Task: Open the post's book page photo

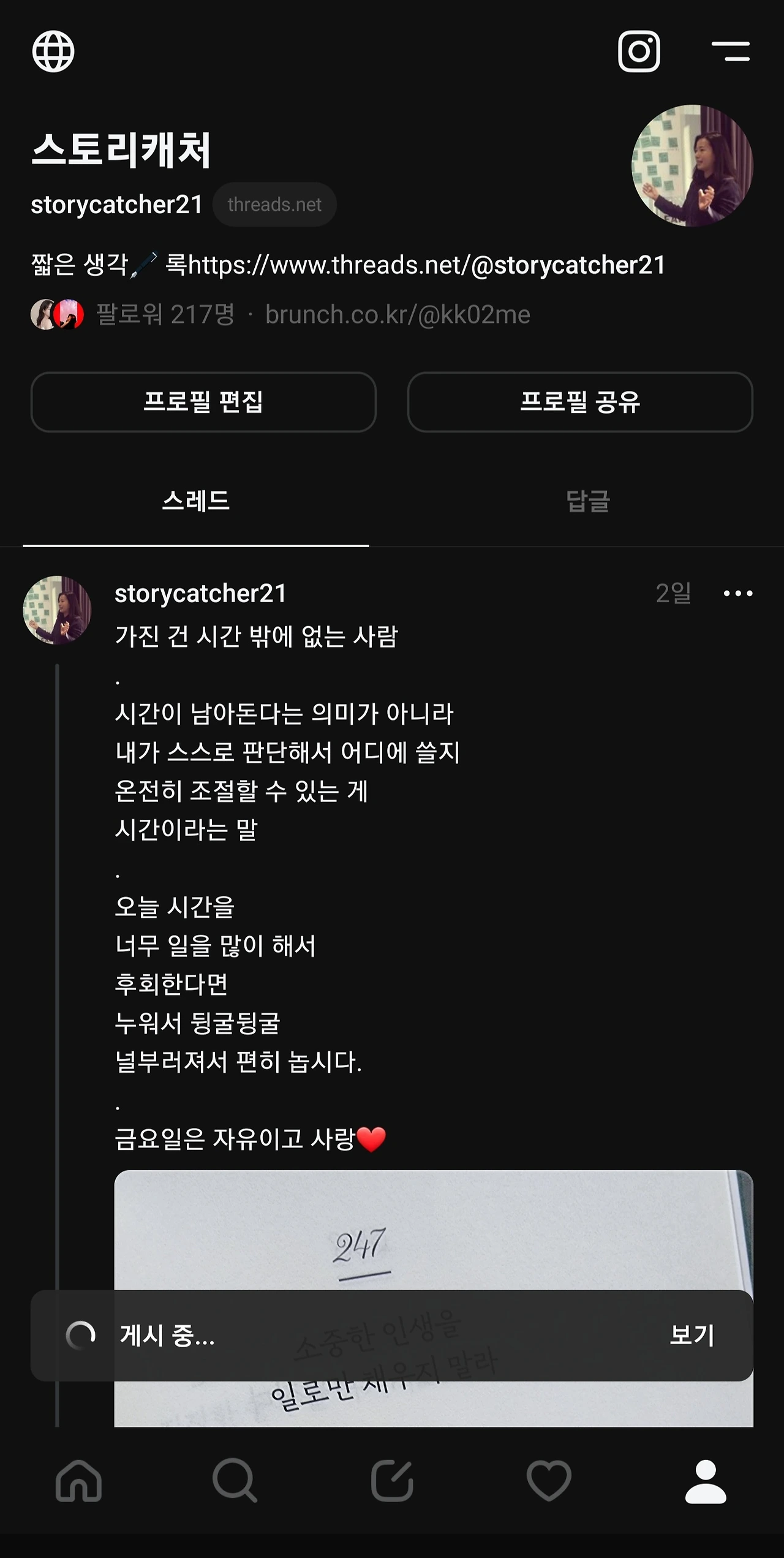Action: [x=433, y=1231]
